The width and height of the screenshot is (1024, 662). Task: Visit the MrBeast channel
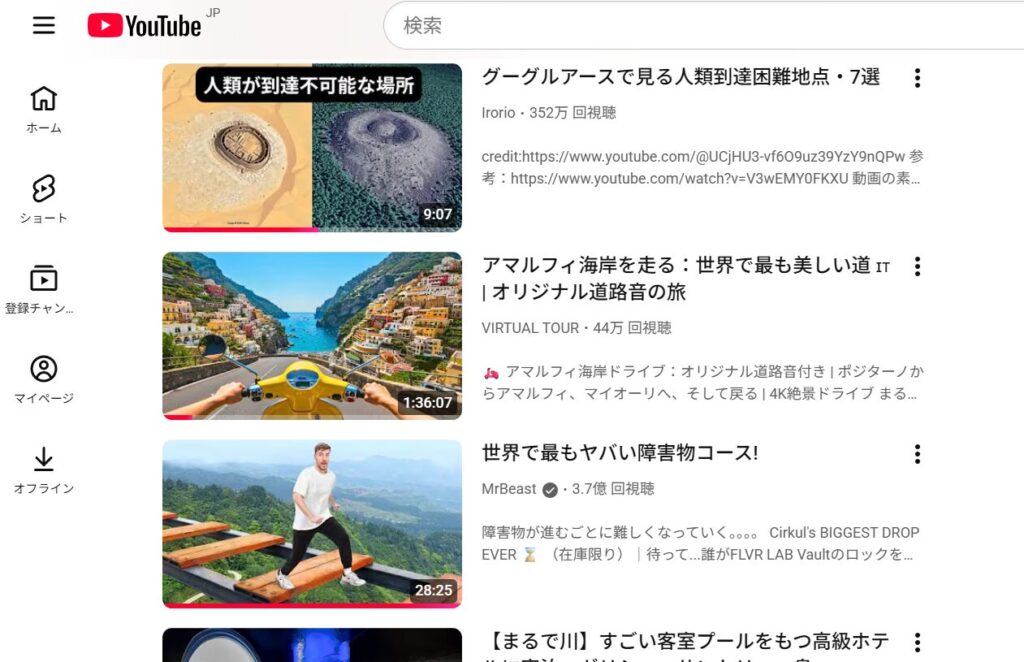509,489
